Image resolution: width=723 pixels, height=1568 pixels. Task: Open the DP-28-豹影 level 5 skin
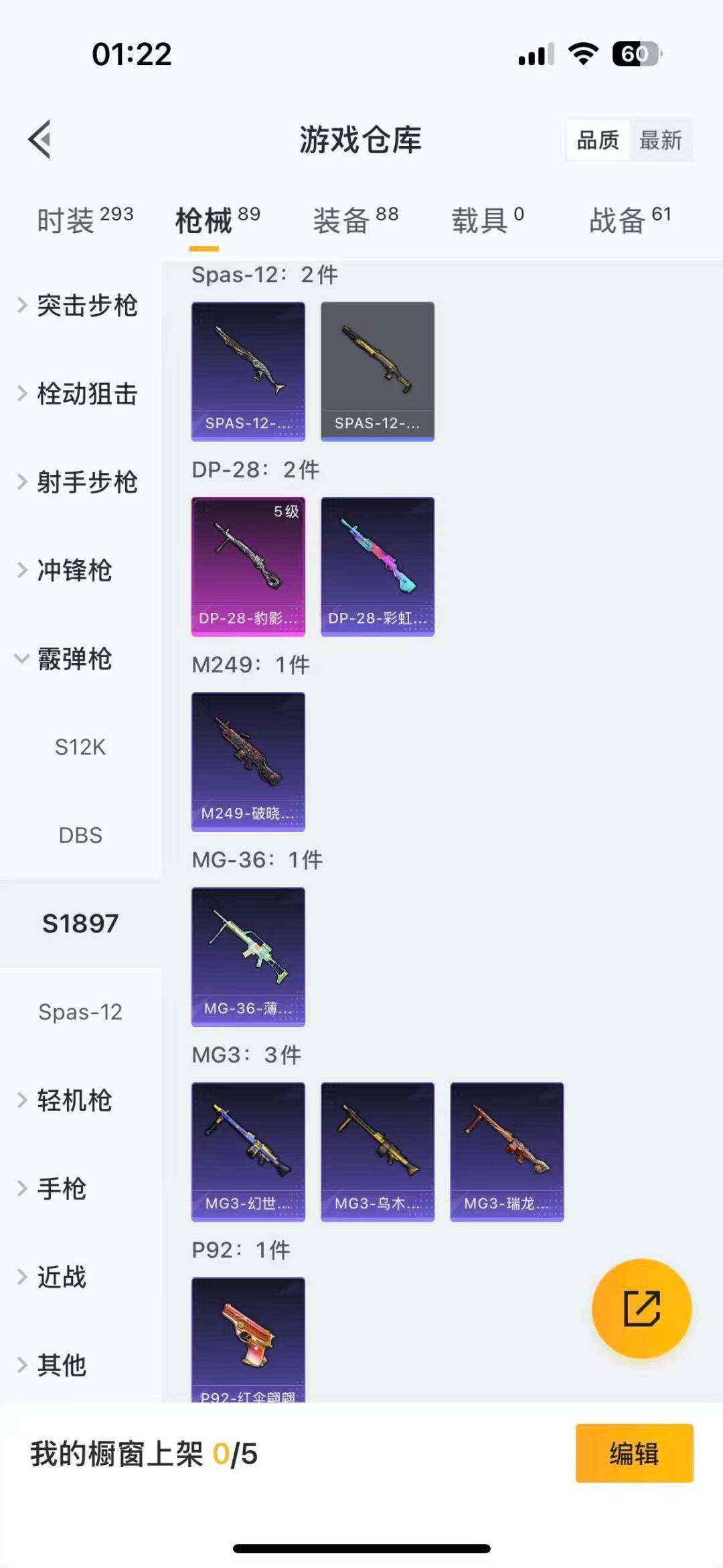tap(248, 566)
